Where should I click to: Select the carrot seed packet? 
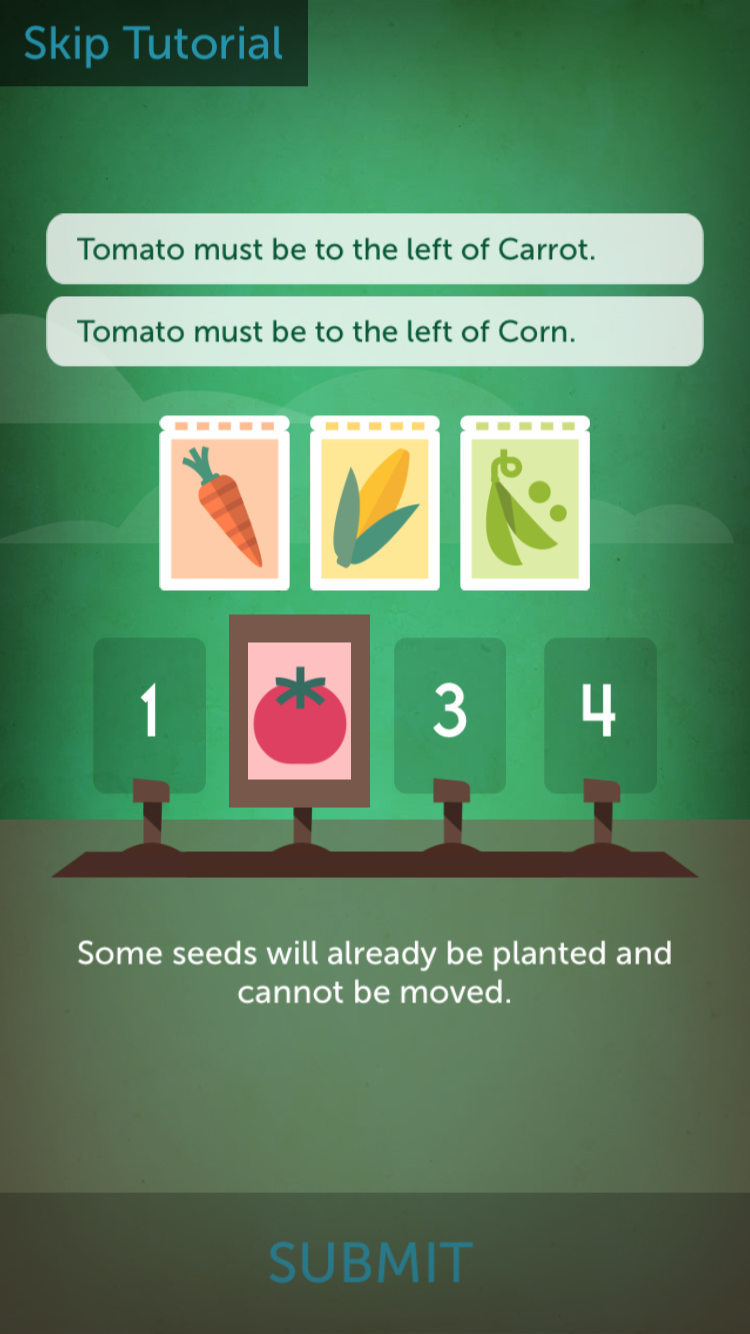[224, 505]
